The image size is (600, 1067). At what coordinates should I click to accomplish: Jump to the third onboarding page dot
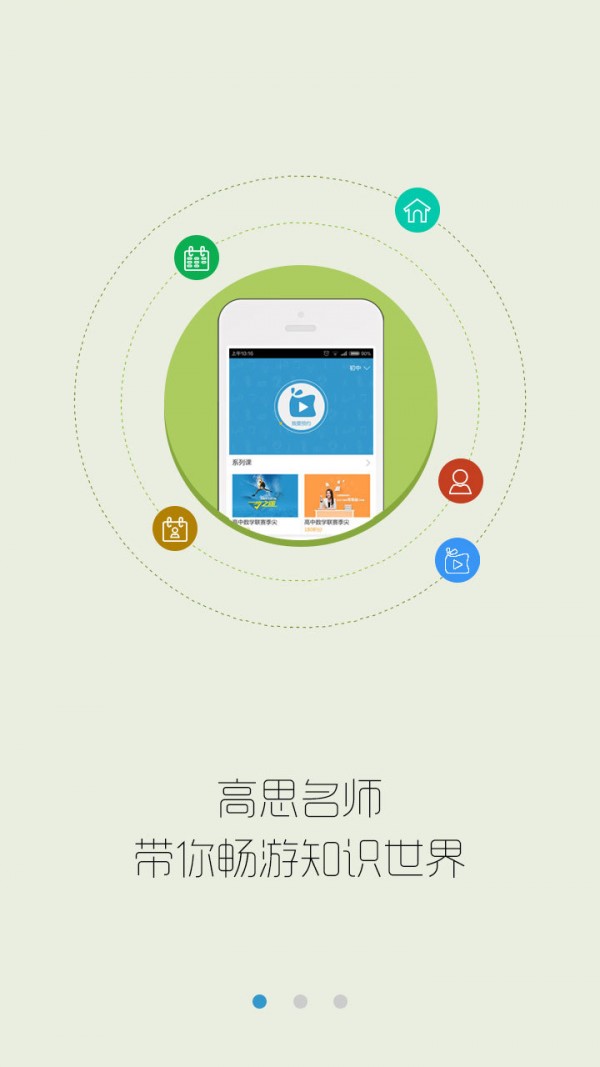coord(340,1001)
